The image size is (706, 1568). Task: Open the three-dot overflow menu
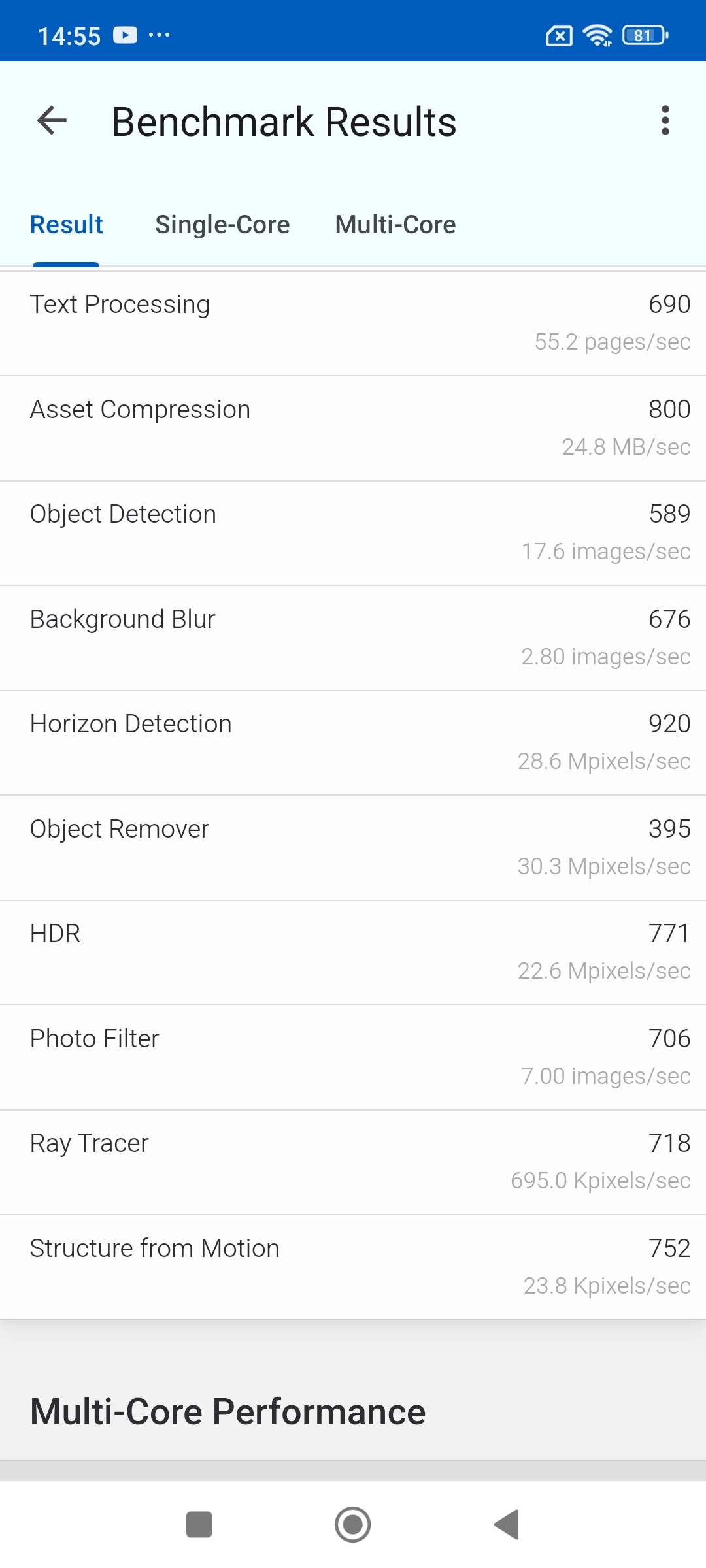point(665,121)
